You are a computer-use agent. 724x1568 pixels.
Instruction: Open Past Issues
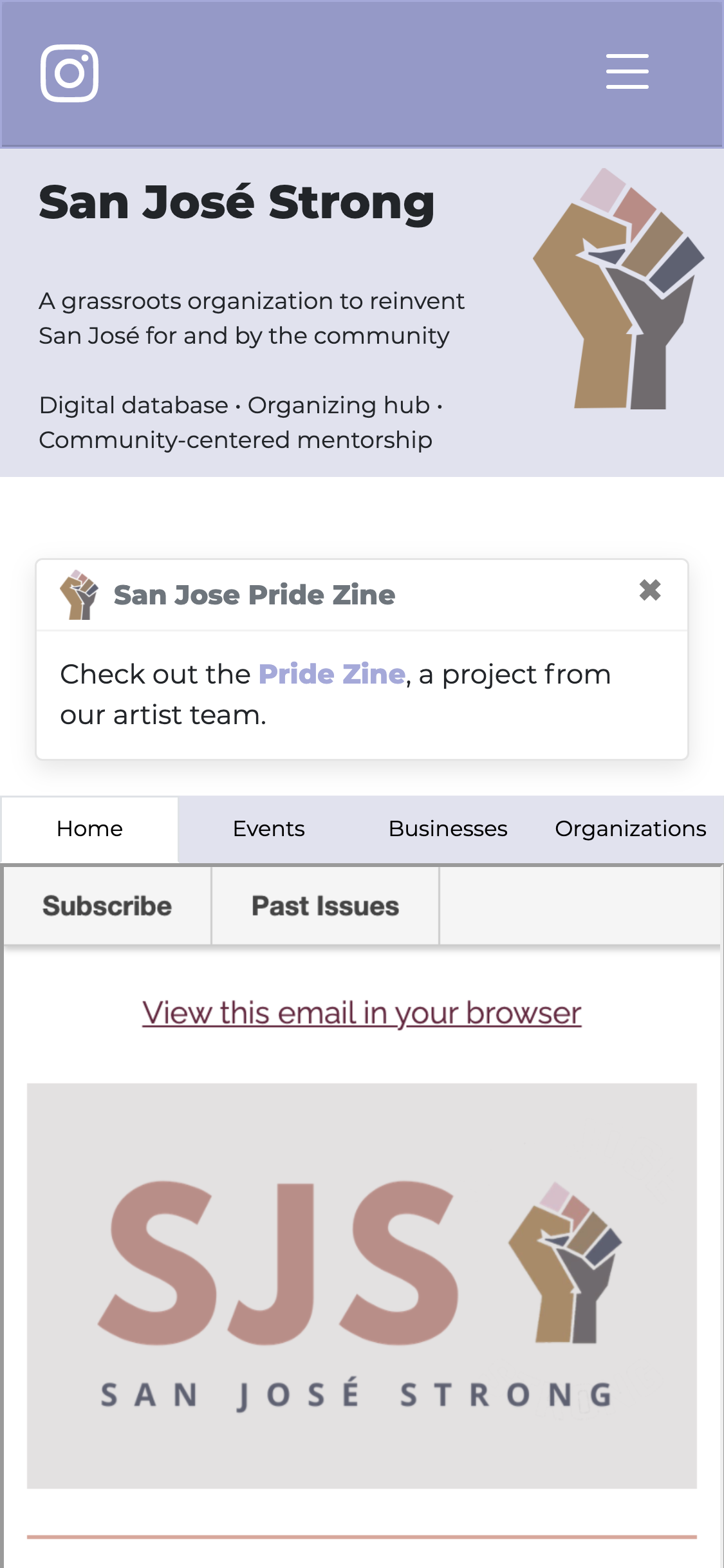pyautogui.click(x=325, y=906)
